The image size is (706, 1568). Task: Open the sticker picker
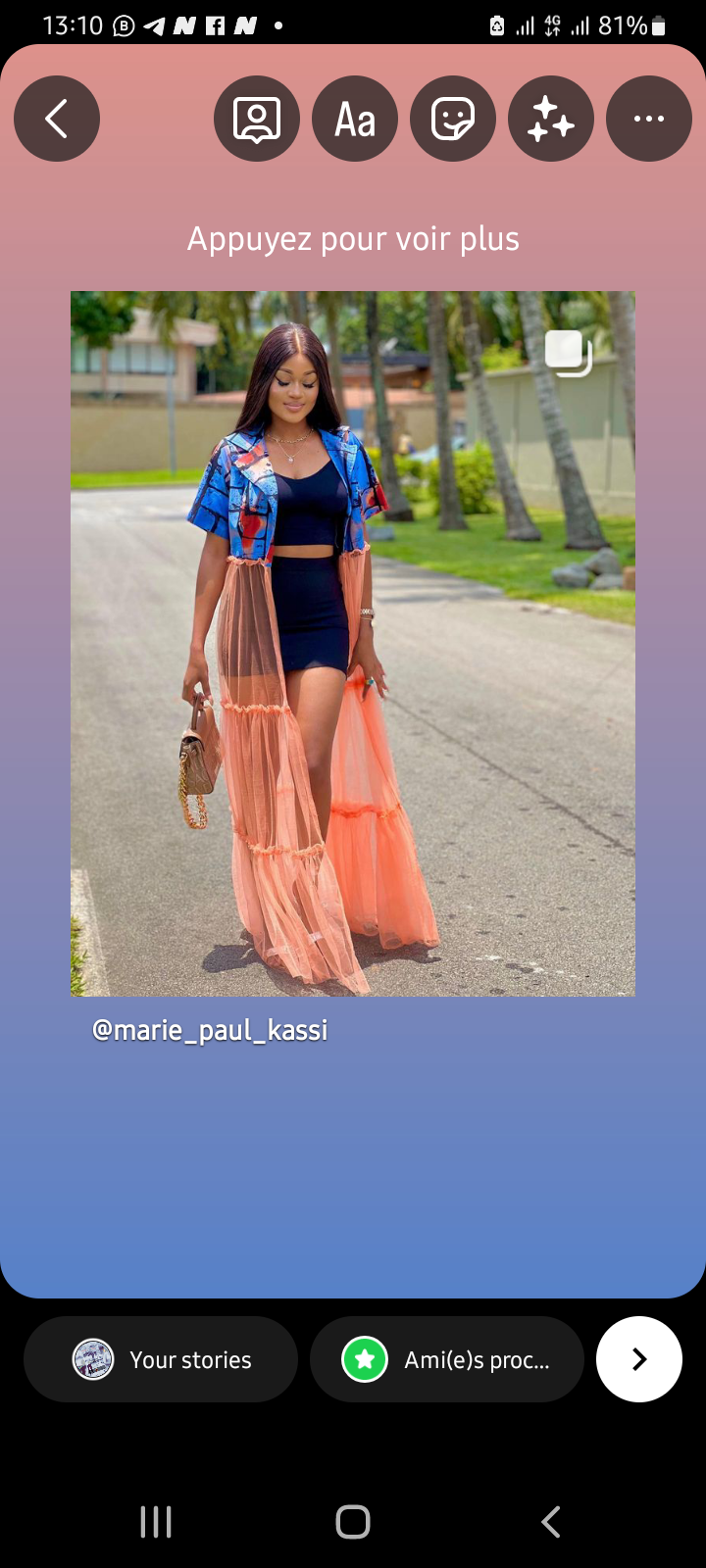(x=453, y=119)
